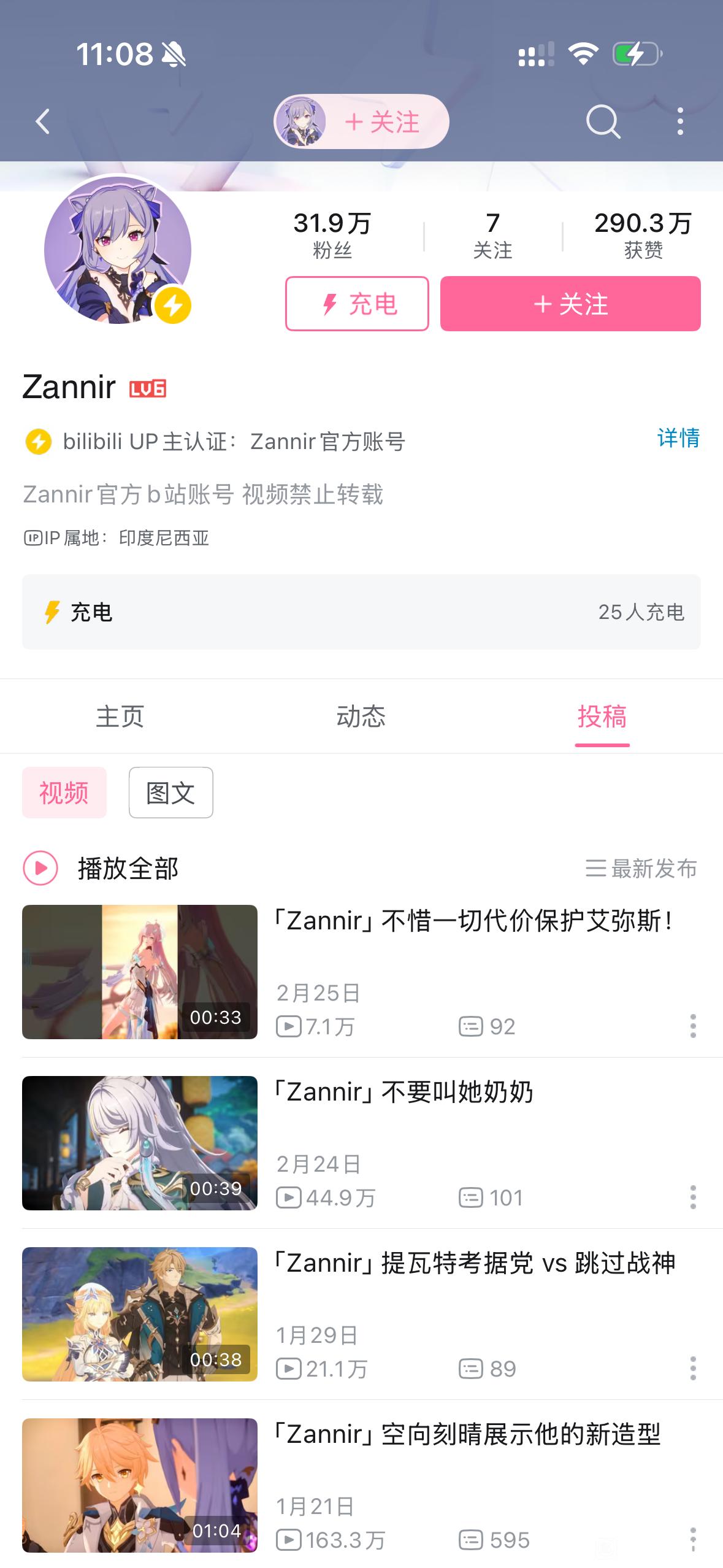This screenshot has width=723, height=1568.
Task: Select the 投稿 tab
Action: [x=602, y=717]
